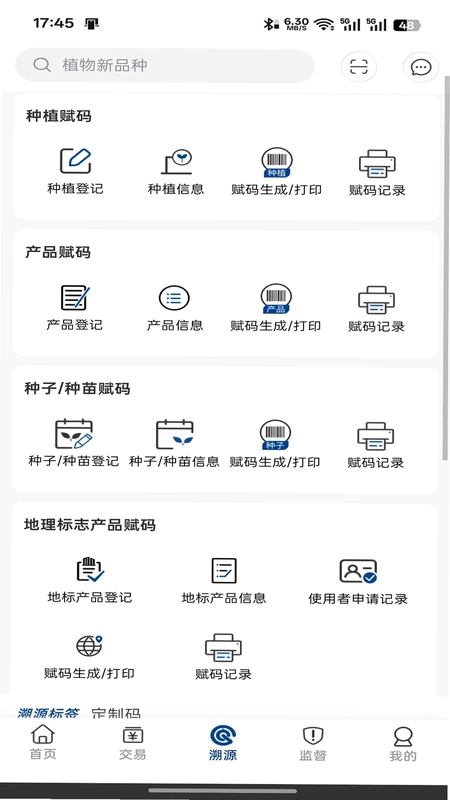Switch to the 交易 tab
Image resolution: width=450 pixels, height=800 pixels.
pos(133,742)
